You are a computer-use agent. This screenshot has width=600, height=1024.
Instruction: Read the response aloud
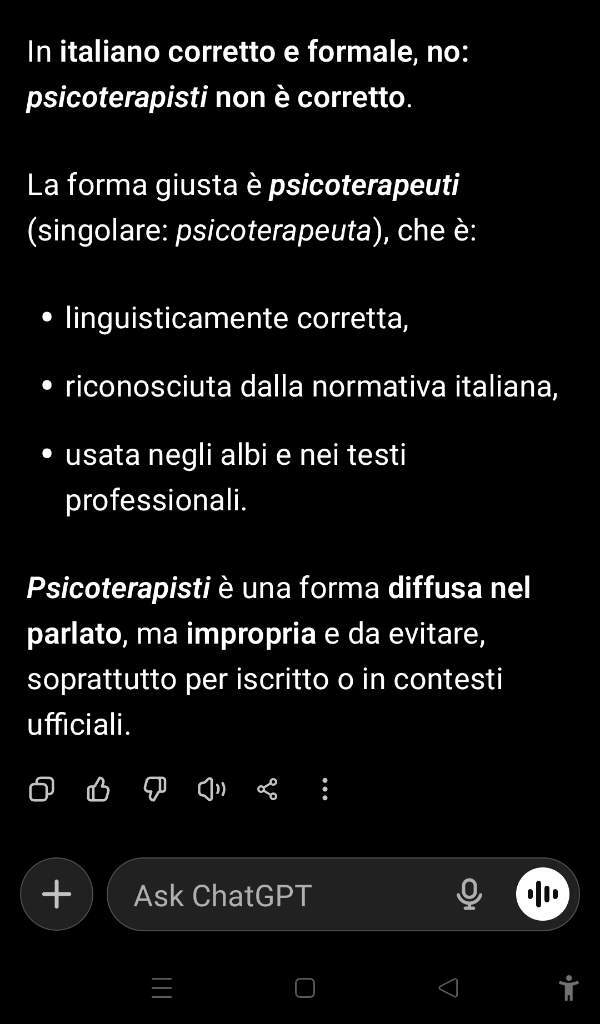pyautogui.click(x=211, y=790)
